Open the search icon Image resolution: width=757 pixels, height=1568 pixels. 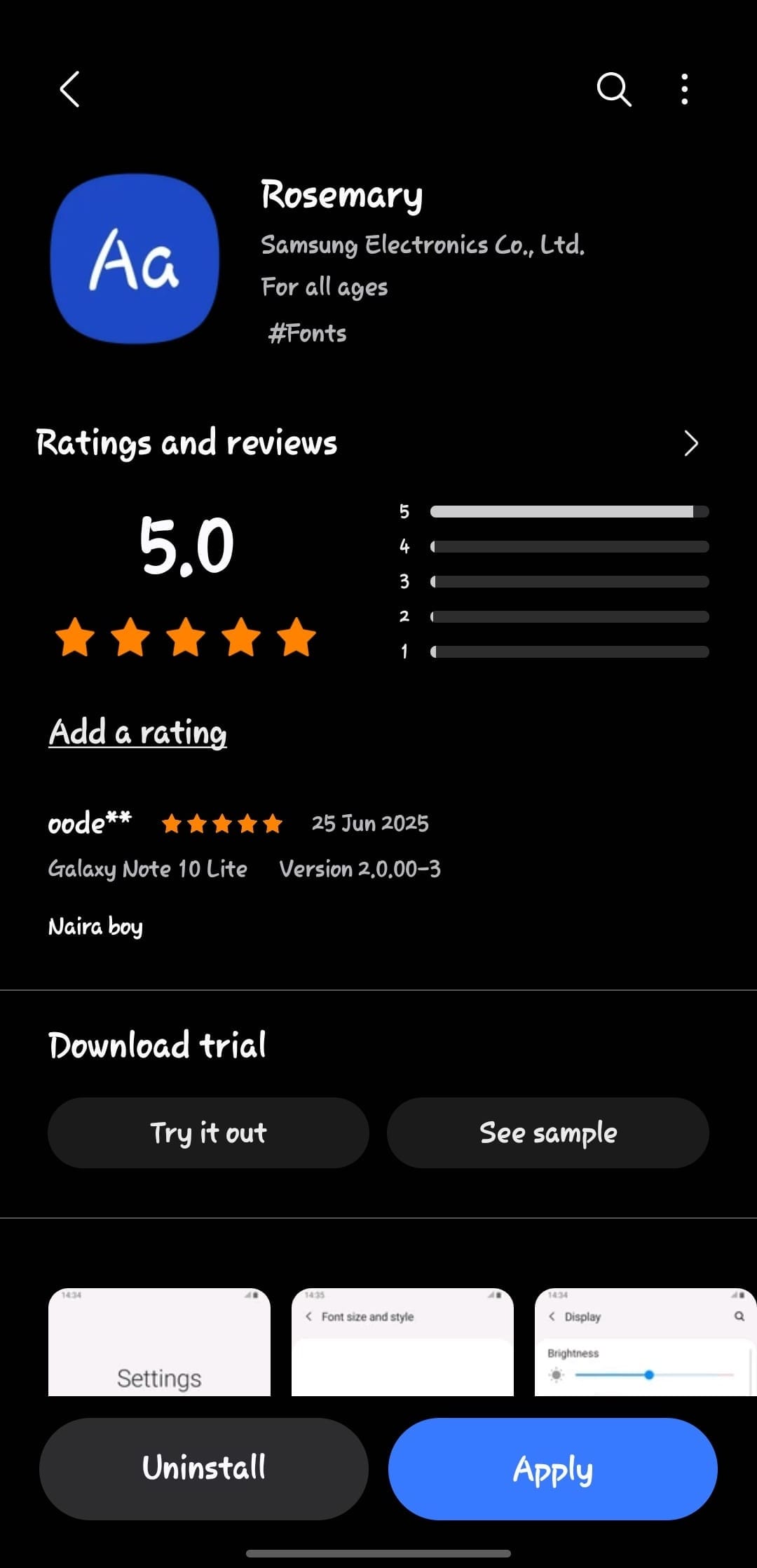tap(613, 90)
